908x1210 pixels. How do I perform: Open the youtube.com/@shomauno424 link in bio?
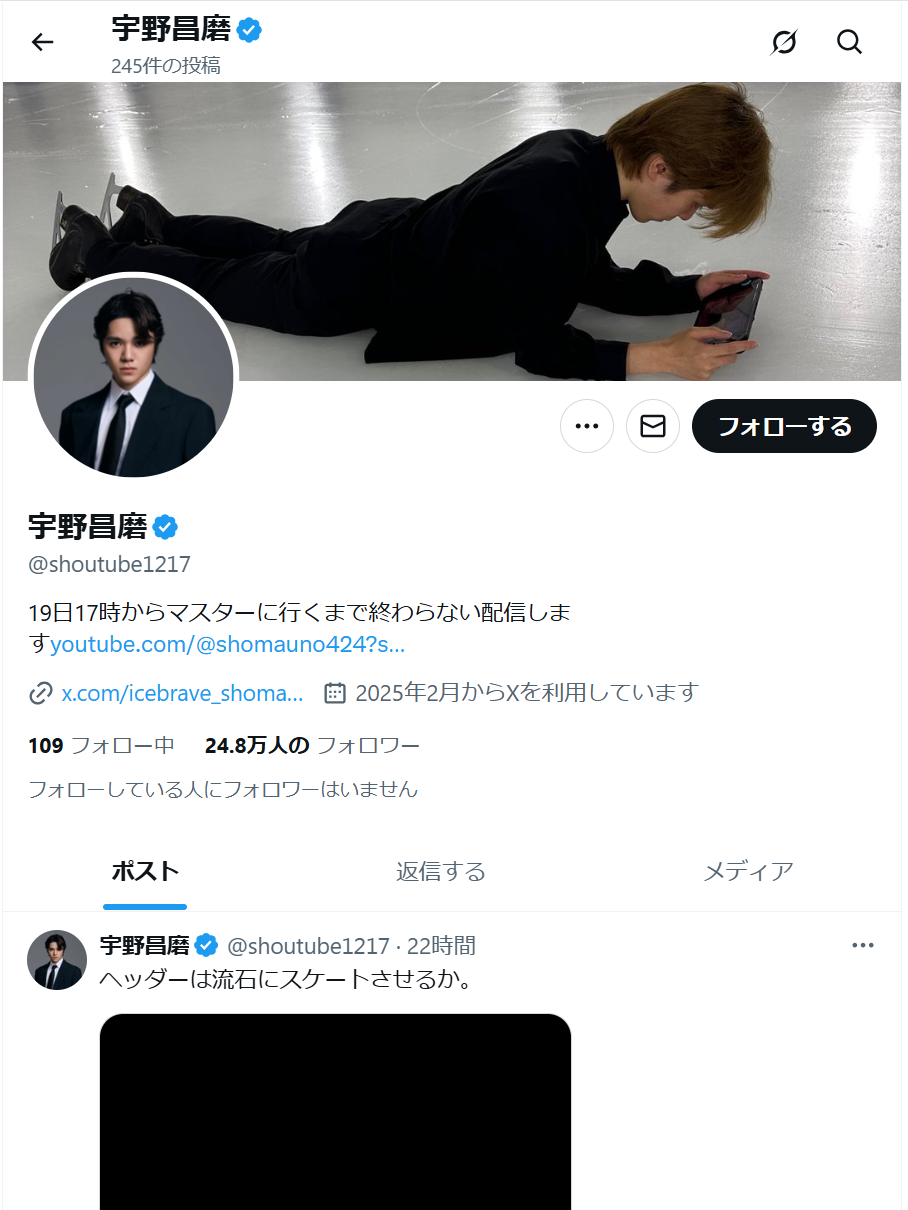point(227,644)
